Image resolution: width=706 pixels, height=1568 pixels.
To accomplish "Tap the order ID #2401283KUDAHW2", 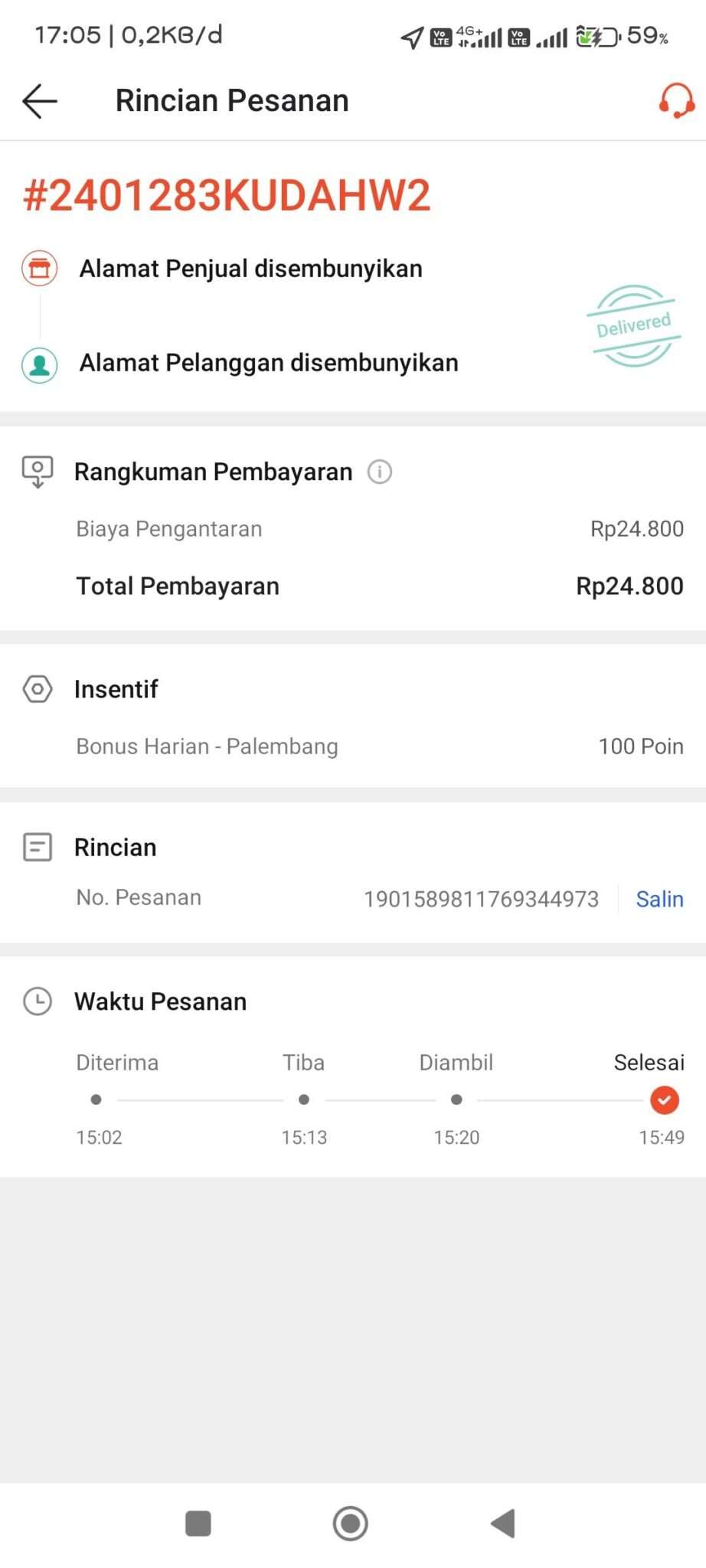I will (226, 195).
